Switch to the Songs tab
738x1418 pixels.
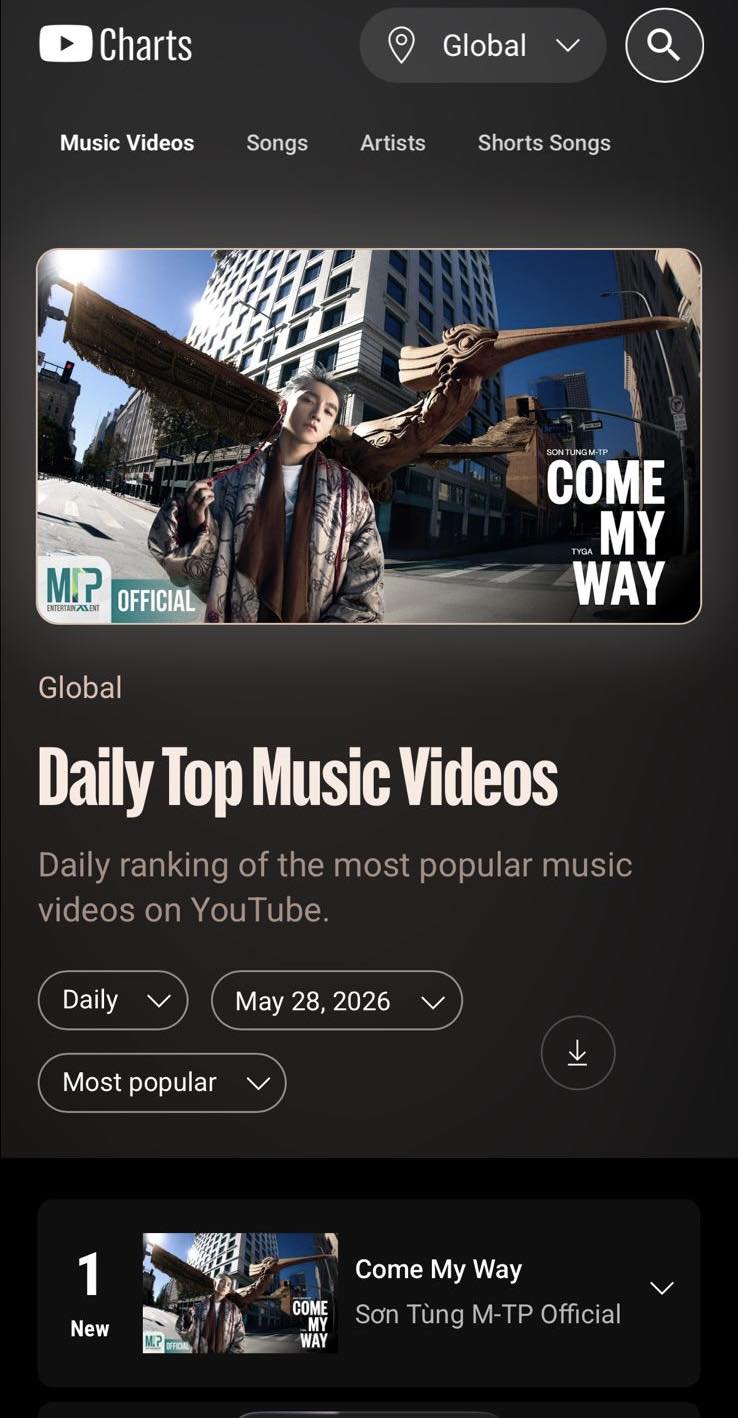coord(277,143)
